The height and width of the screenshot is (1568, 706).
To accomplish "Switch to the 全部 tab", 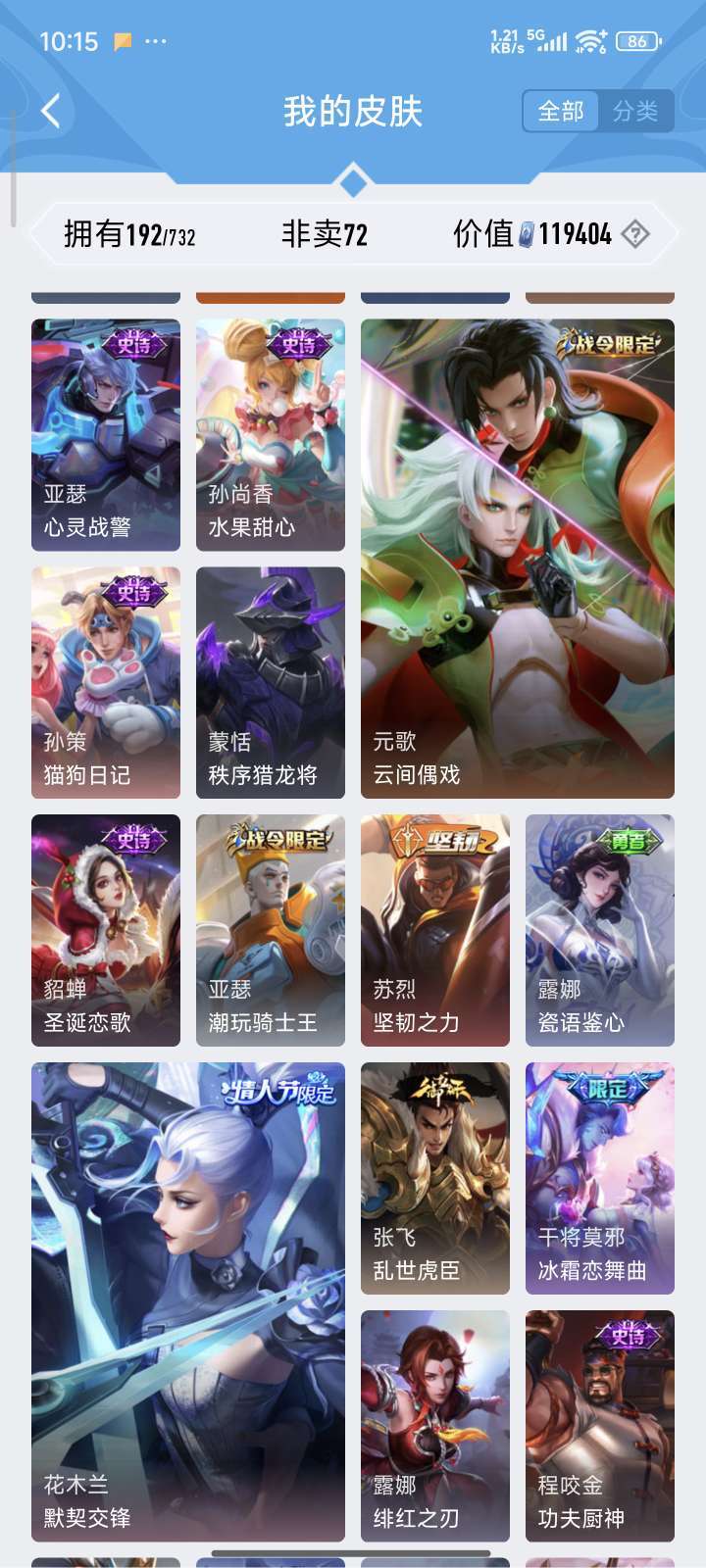I will pos(561,111).
